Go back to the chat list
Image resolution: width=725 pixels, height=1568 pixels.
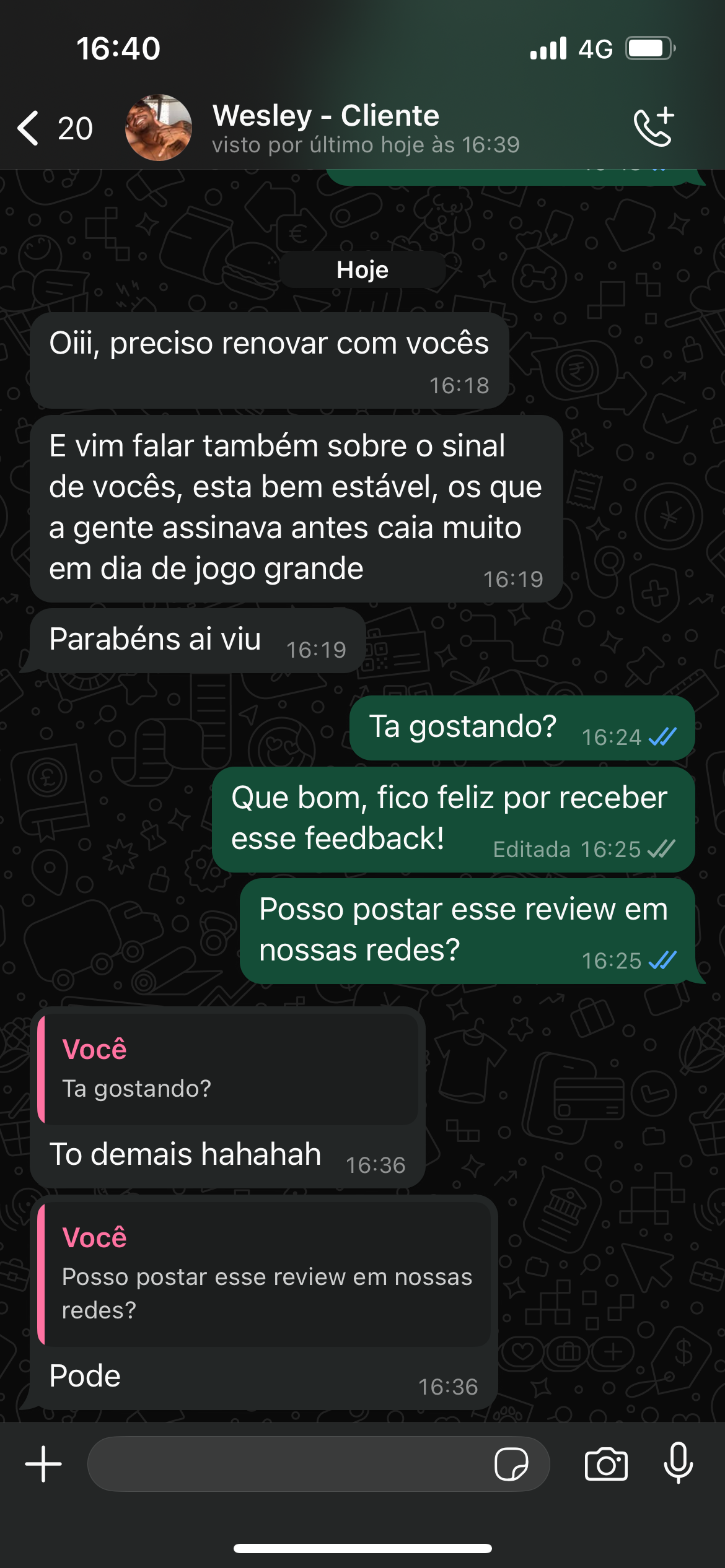[x=30, y=128]
